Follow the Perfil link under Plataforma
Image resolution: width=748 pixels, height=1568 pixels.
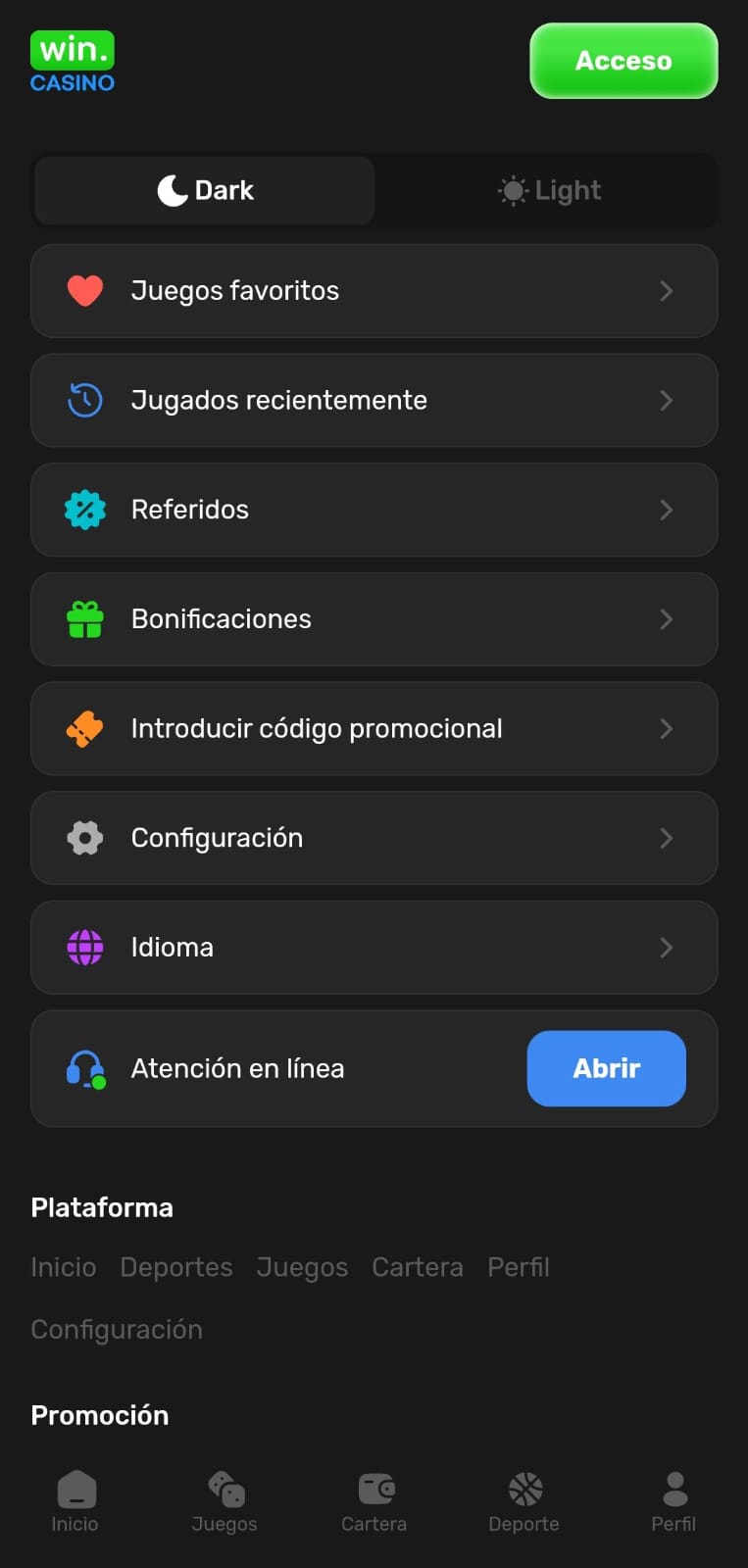[x=519, y=1267]
